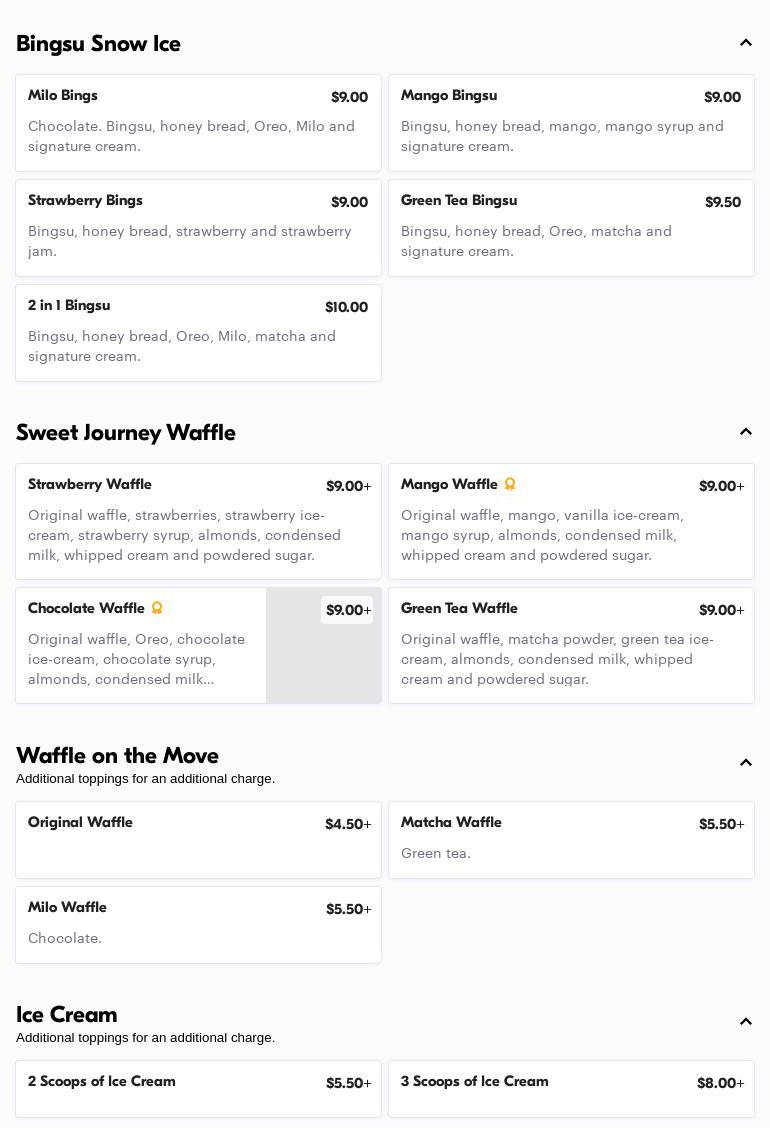Choose 3 Scoops of Ice Cream
Image resolution: width=770 pixels, height=1128 pixels.
tap(571, 1089)
